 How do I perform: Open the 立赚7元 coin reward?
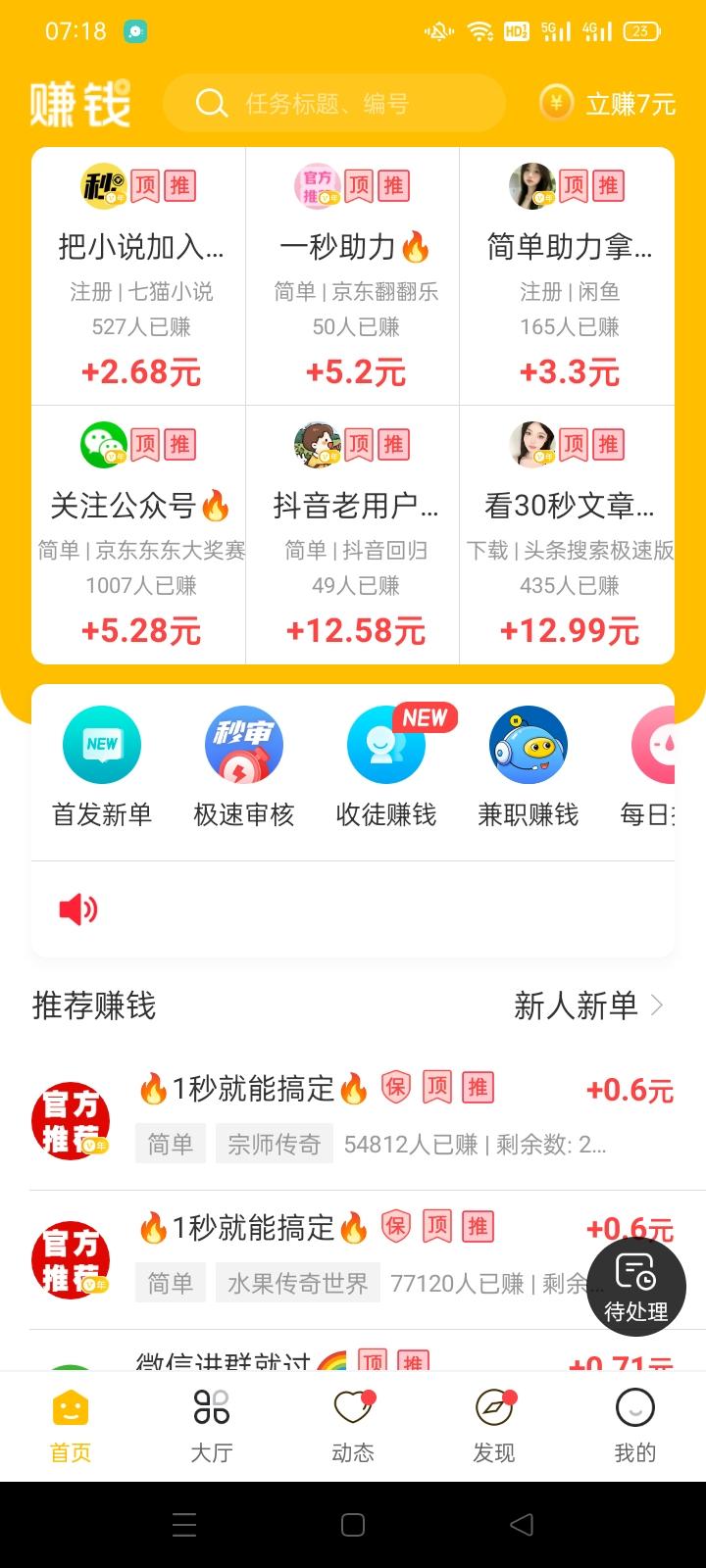pyautogui.click(x=608, y=103)
